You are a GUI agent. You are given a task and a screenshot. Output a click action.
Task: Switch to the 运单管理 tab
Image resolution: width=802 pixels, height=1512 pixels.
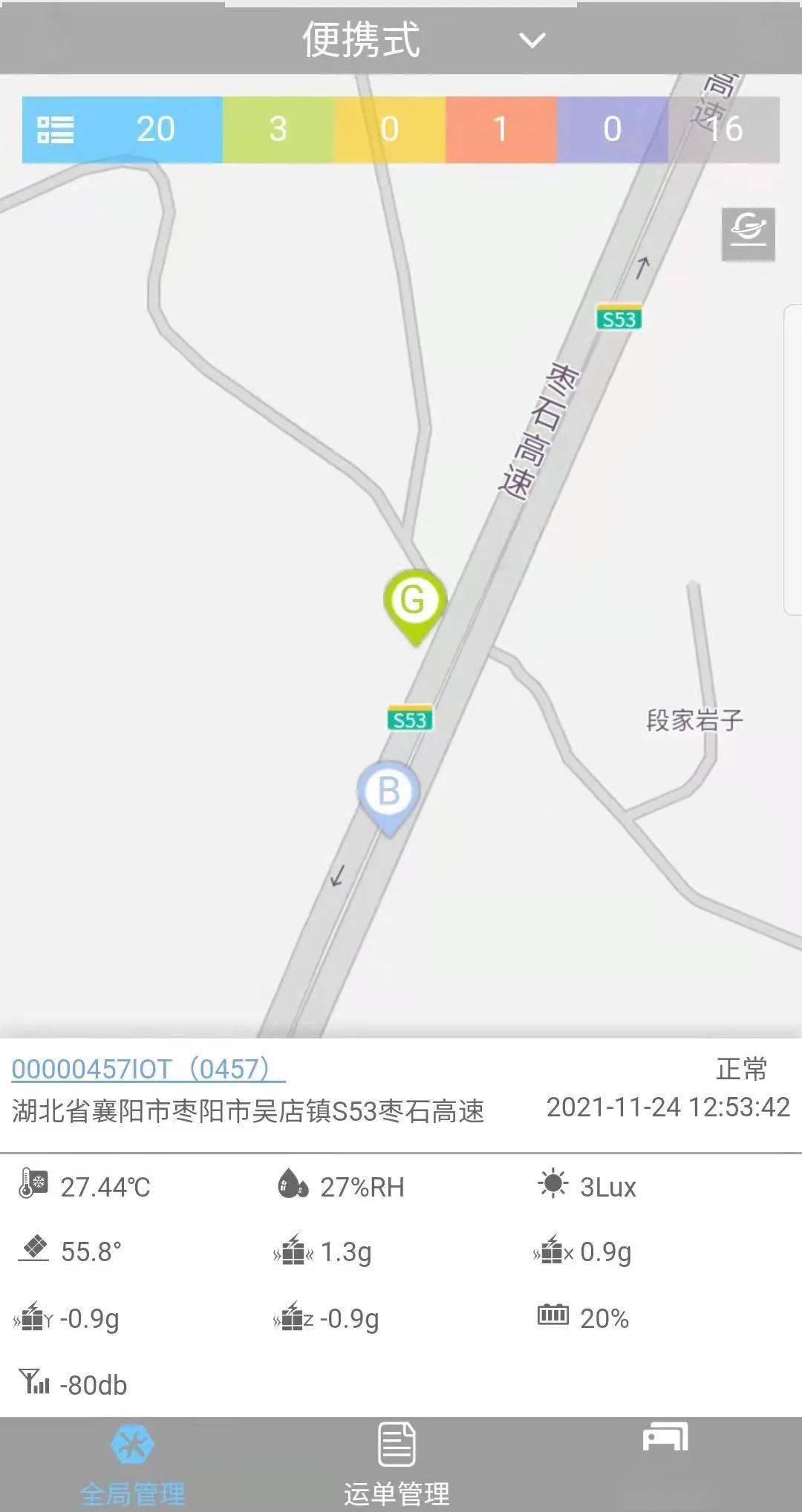coord(397,1465)
